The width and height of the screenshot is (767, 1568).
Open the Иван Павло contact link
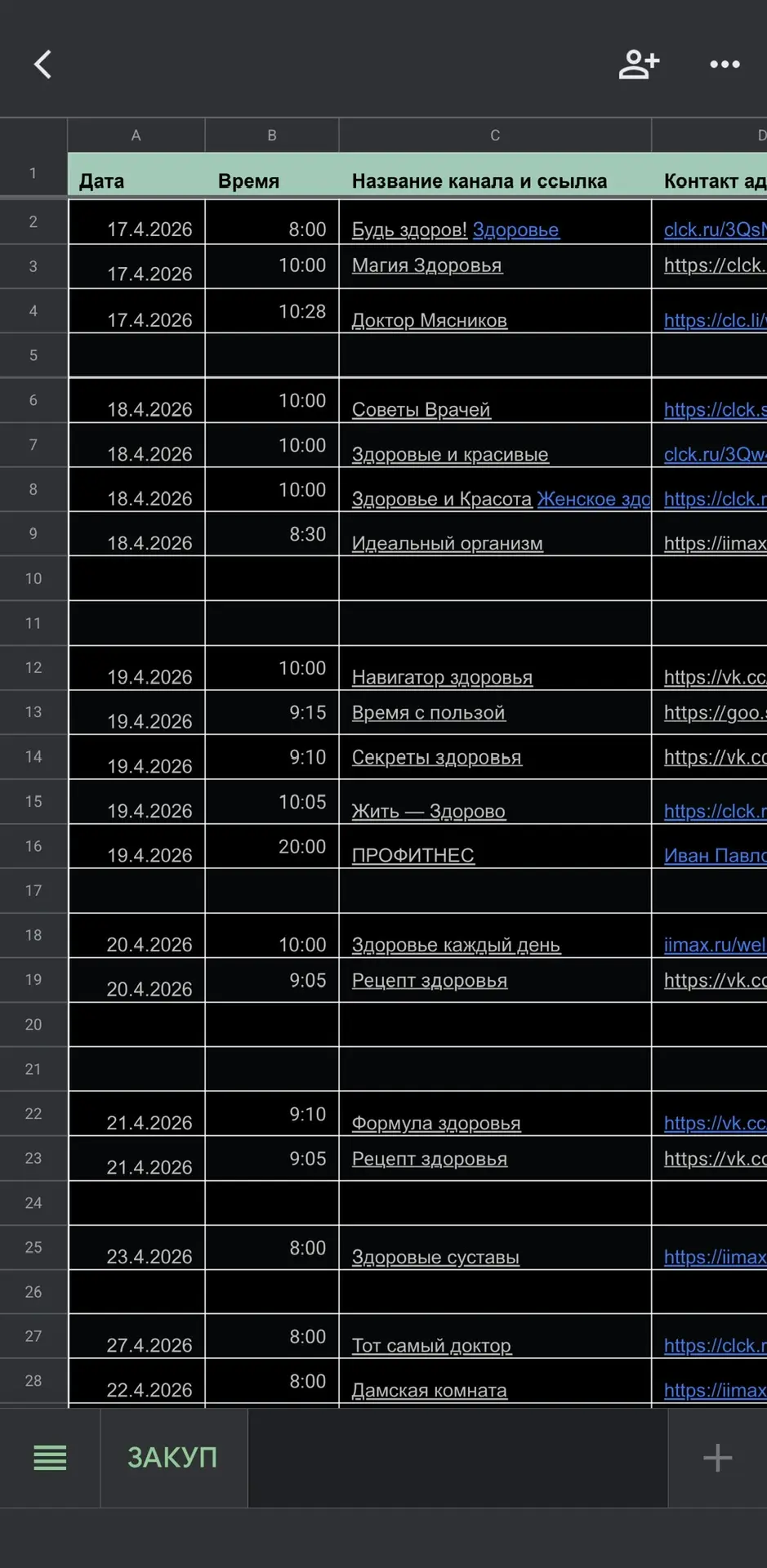pyautogui.click(x=715, y=855)
